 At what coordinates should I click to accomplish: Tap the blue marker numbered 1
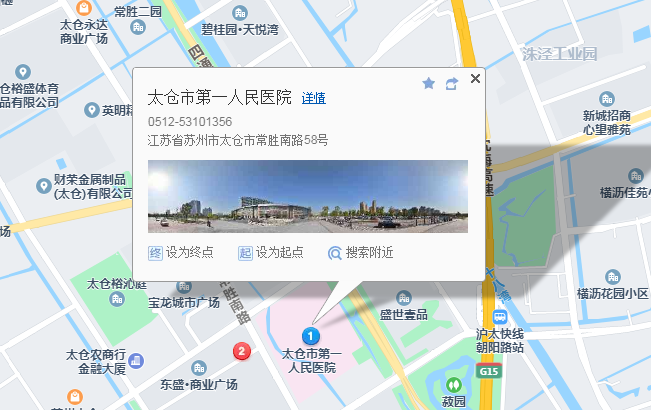[x=311, y=335]
